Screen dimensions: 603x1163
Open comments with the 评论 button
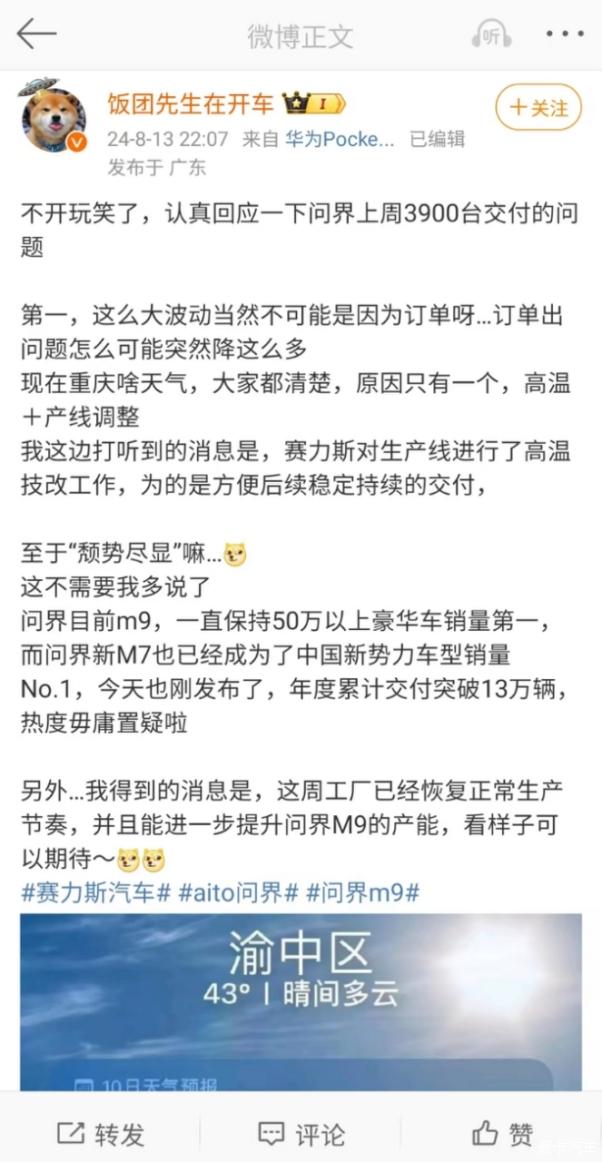click(x=301, y=1133)
